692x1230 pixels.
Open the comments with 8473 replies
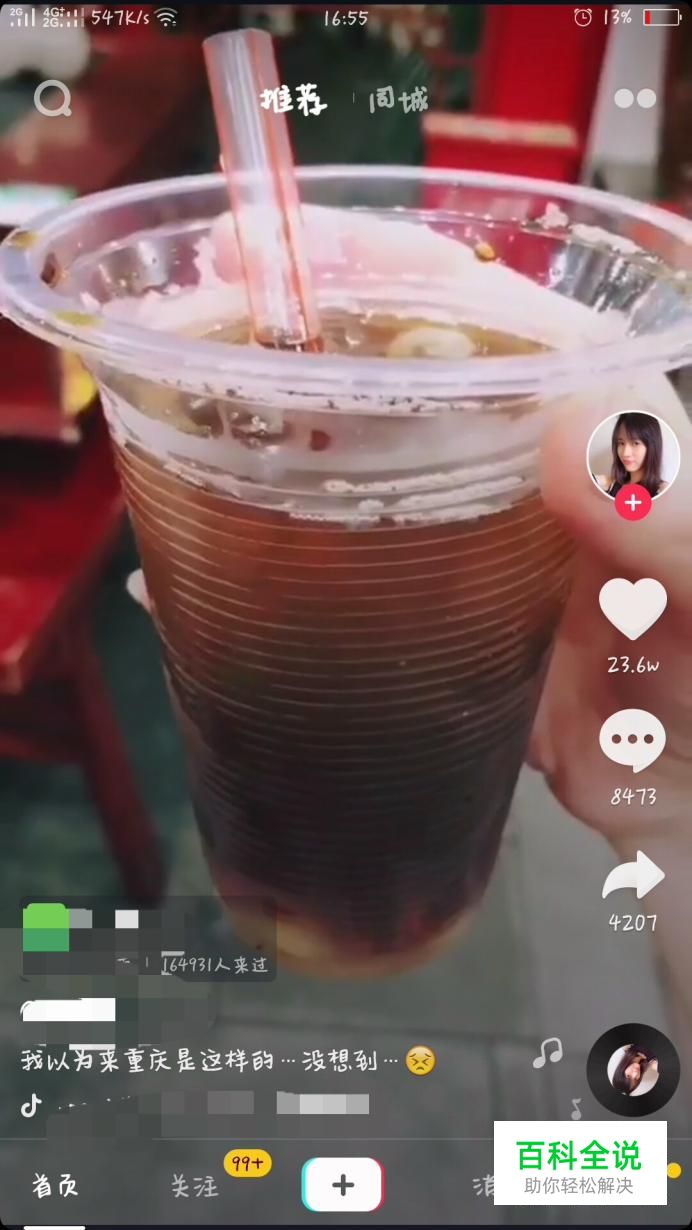tap(632, 742)
